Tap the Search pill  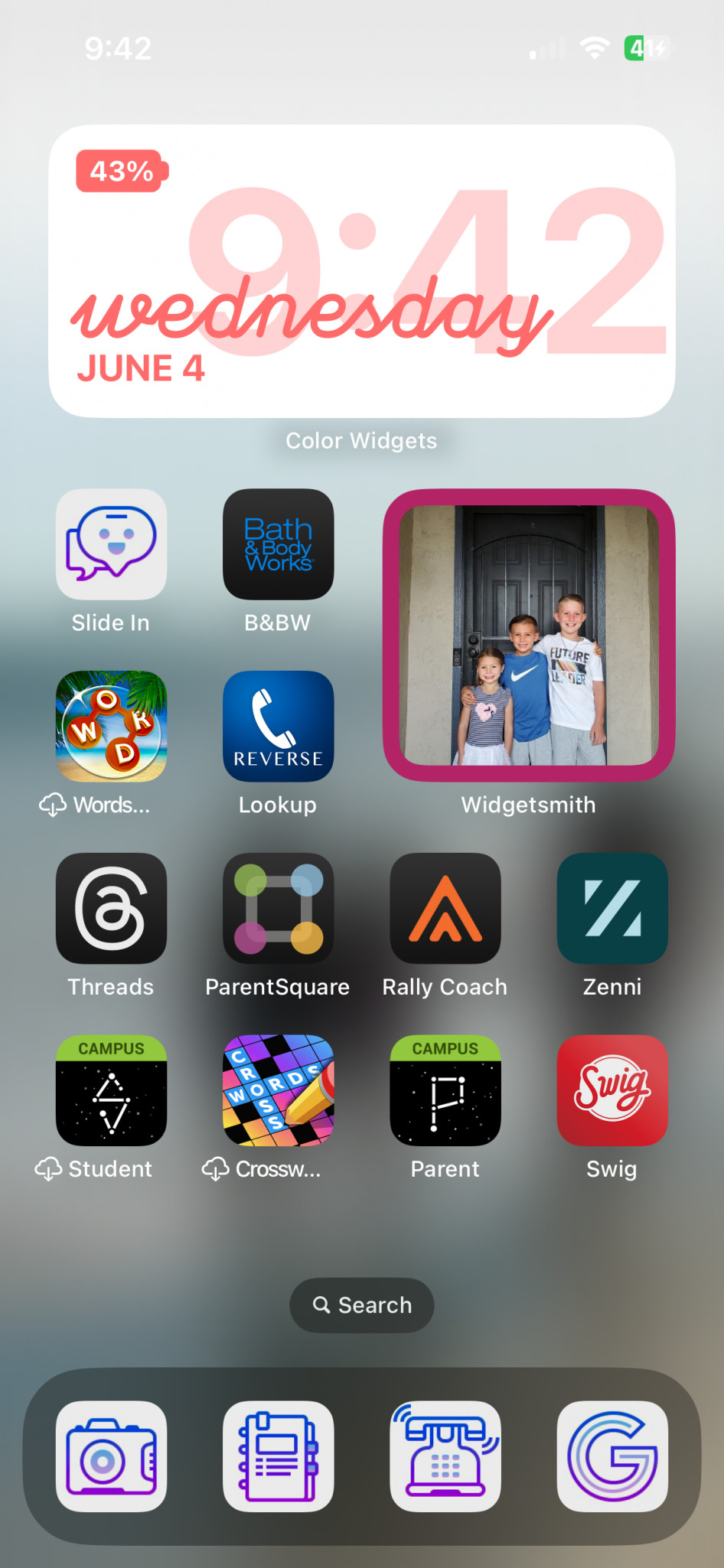(x=362, y=1305)
